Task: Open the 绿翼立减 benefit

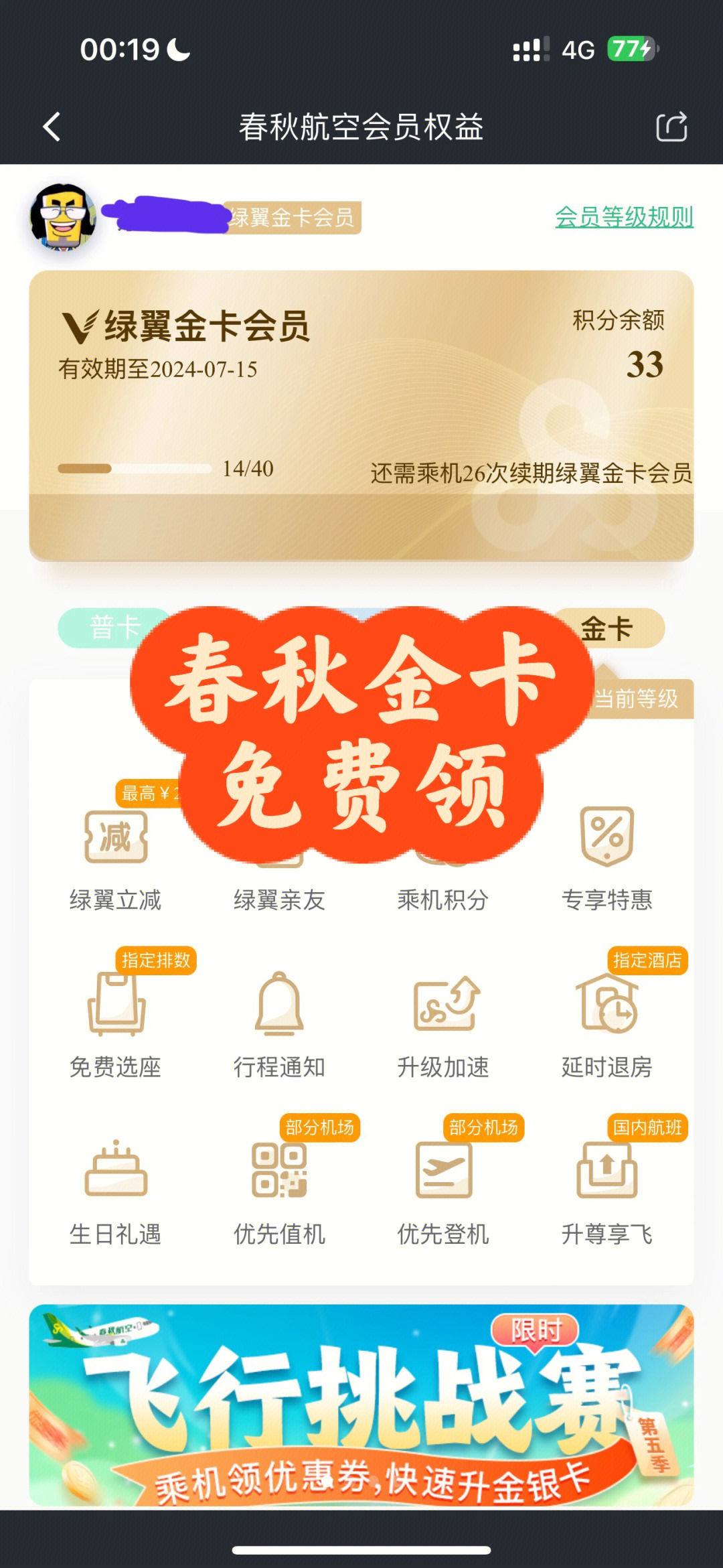Action: click(115, 857)
